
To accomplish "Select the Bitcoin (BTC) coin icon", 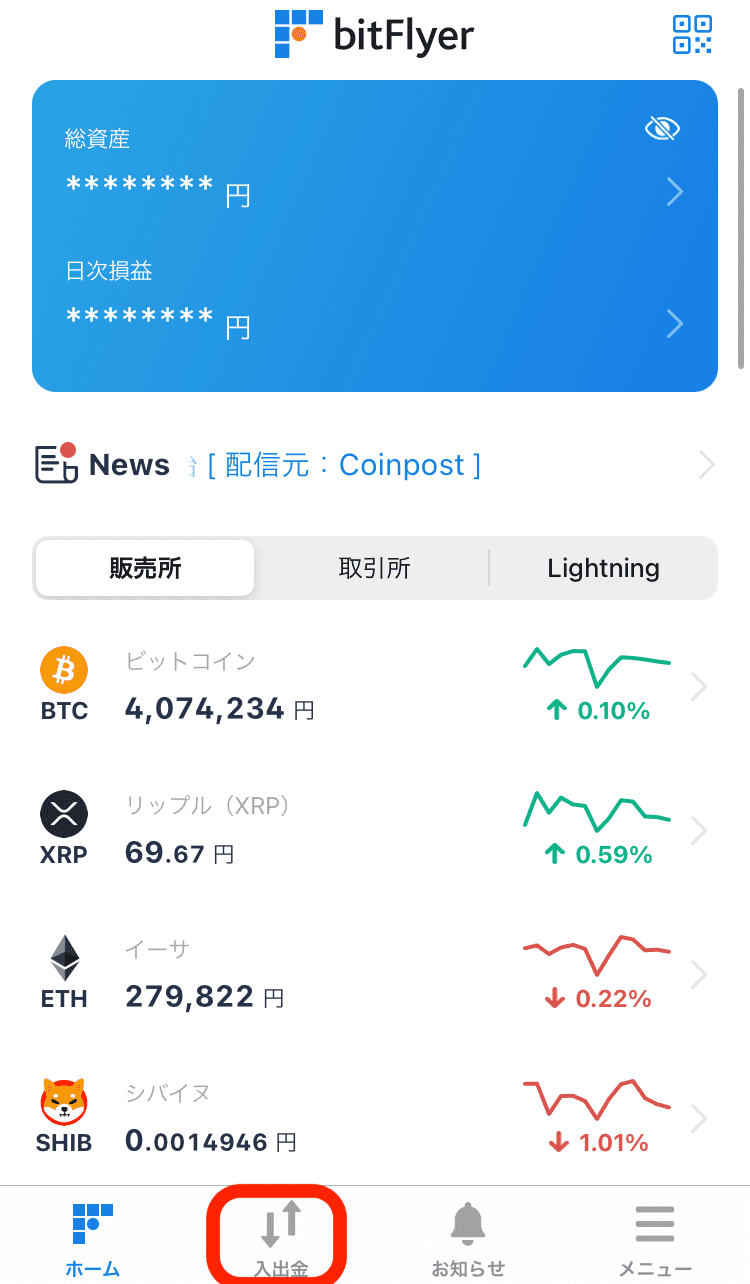I will (x=64, y=670).
